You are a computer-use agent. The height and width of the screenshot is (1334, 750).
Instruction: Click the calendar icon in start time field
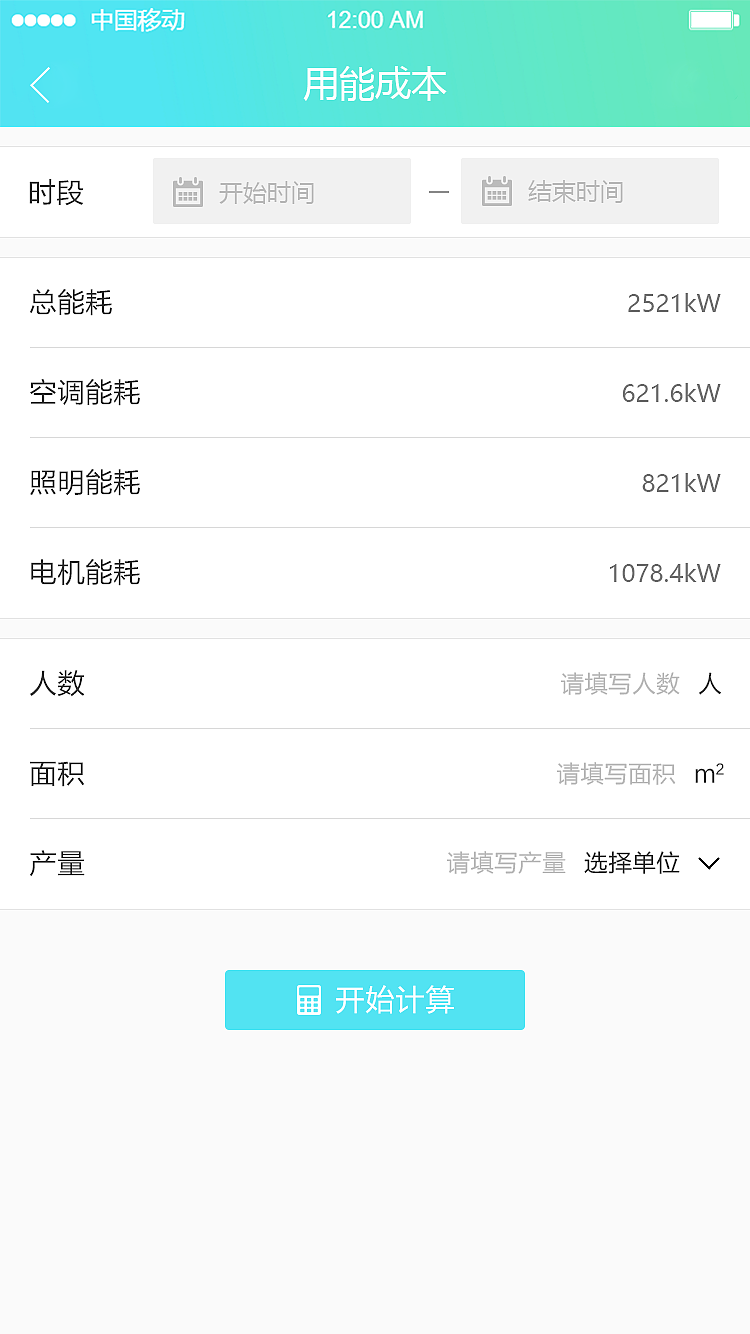pyautogui.click(x=189, y=190)
